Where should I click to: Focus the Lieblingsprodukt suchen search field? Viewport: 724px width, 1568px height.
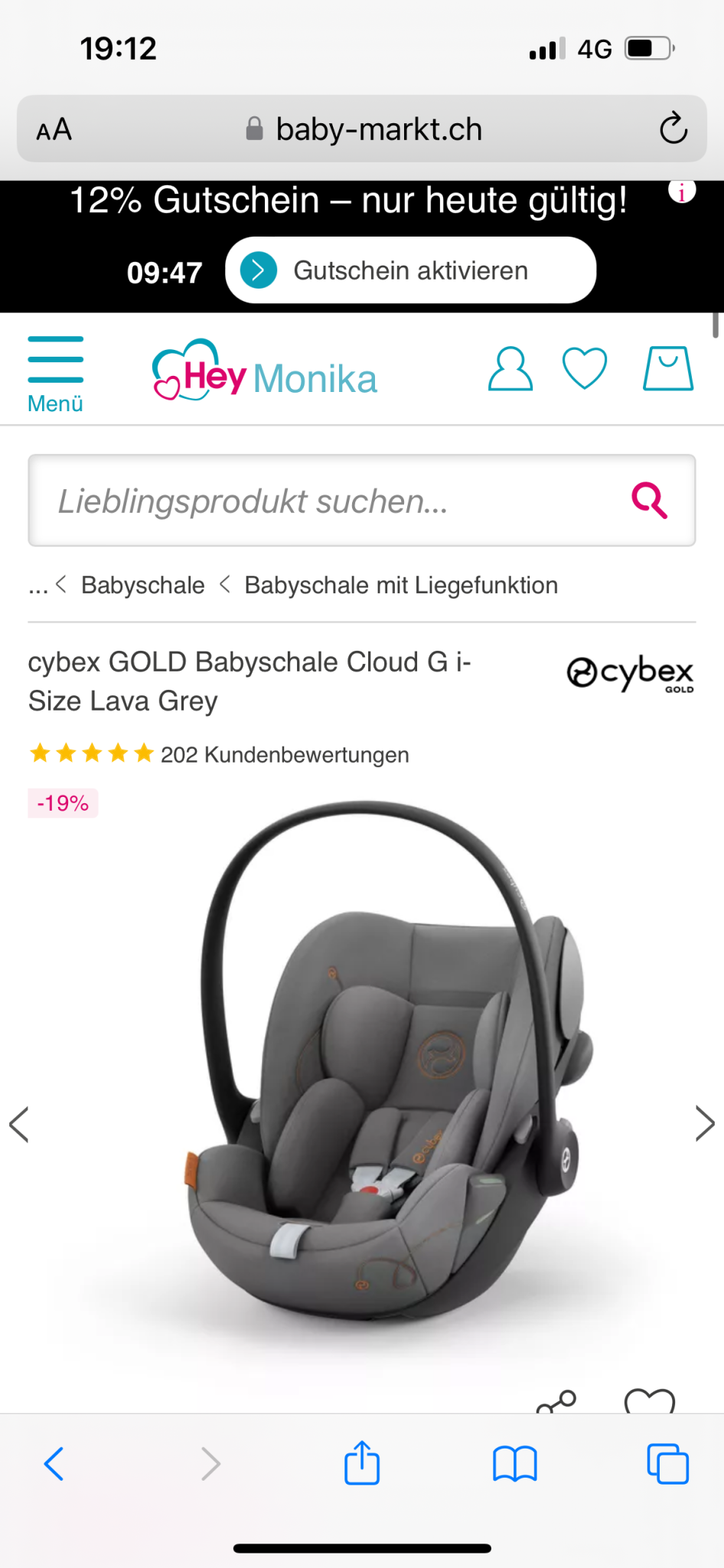(329, 501)
